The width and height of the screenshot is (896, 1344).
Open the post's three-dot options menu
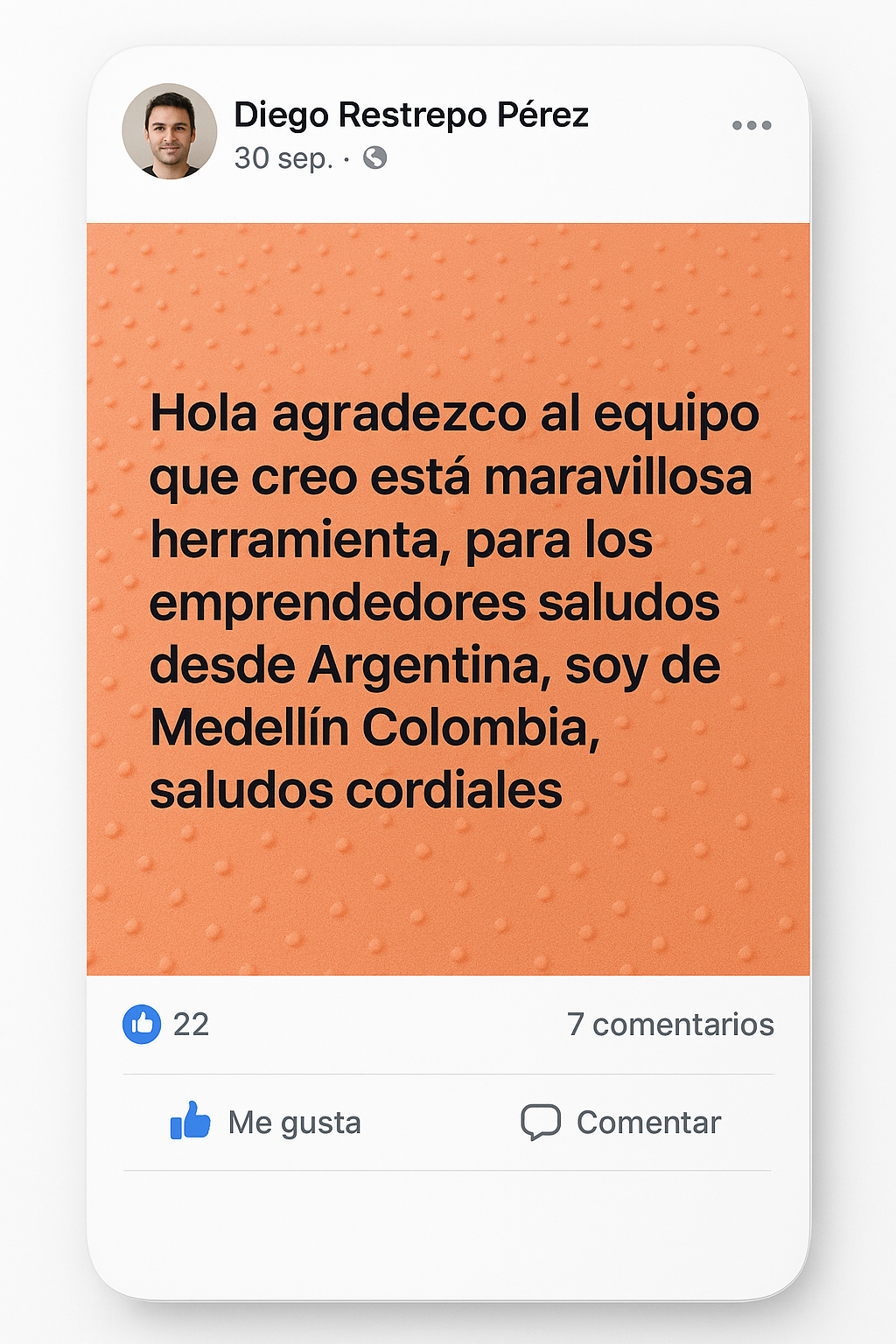tap(752, 125)
